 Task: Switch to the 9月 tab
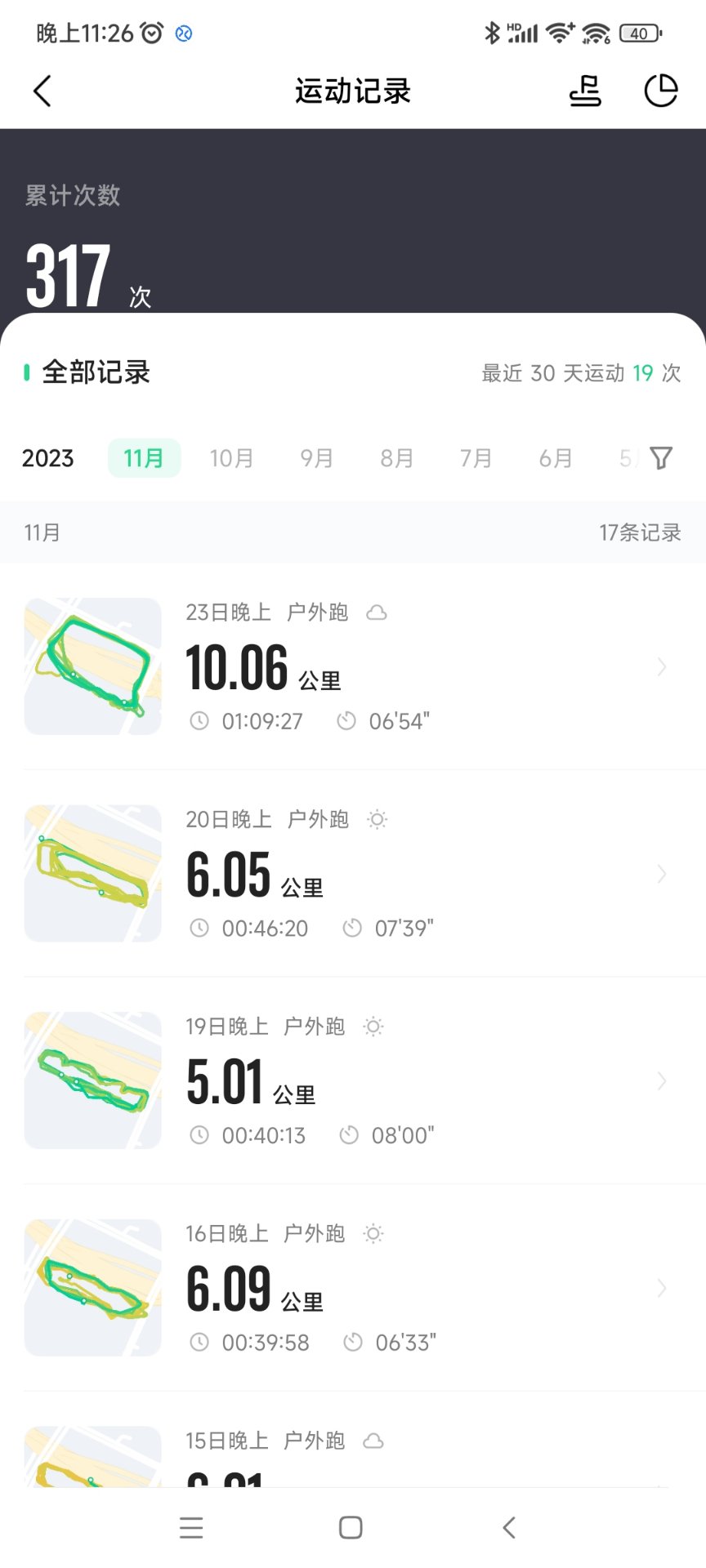click(x=316, y=458)
